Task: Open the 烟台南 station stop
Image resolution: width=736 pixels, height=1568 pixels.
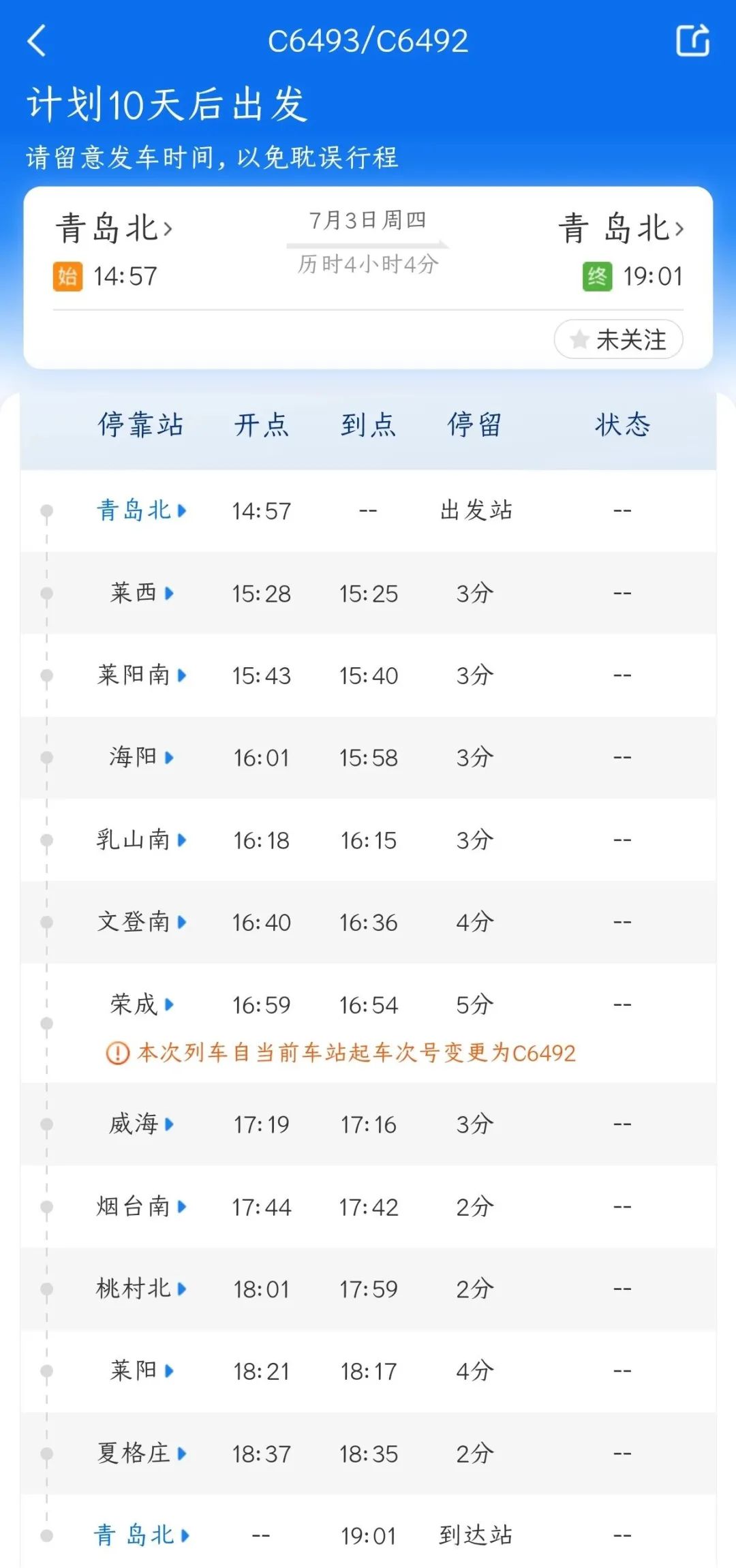Action: point(142,1206)
